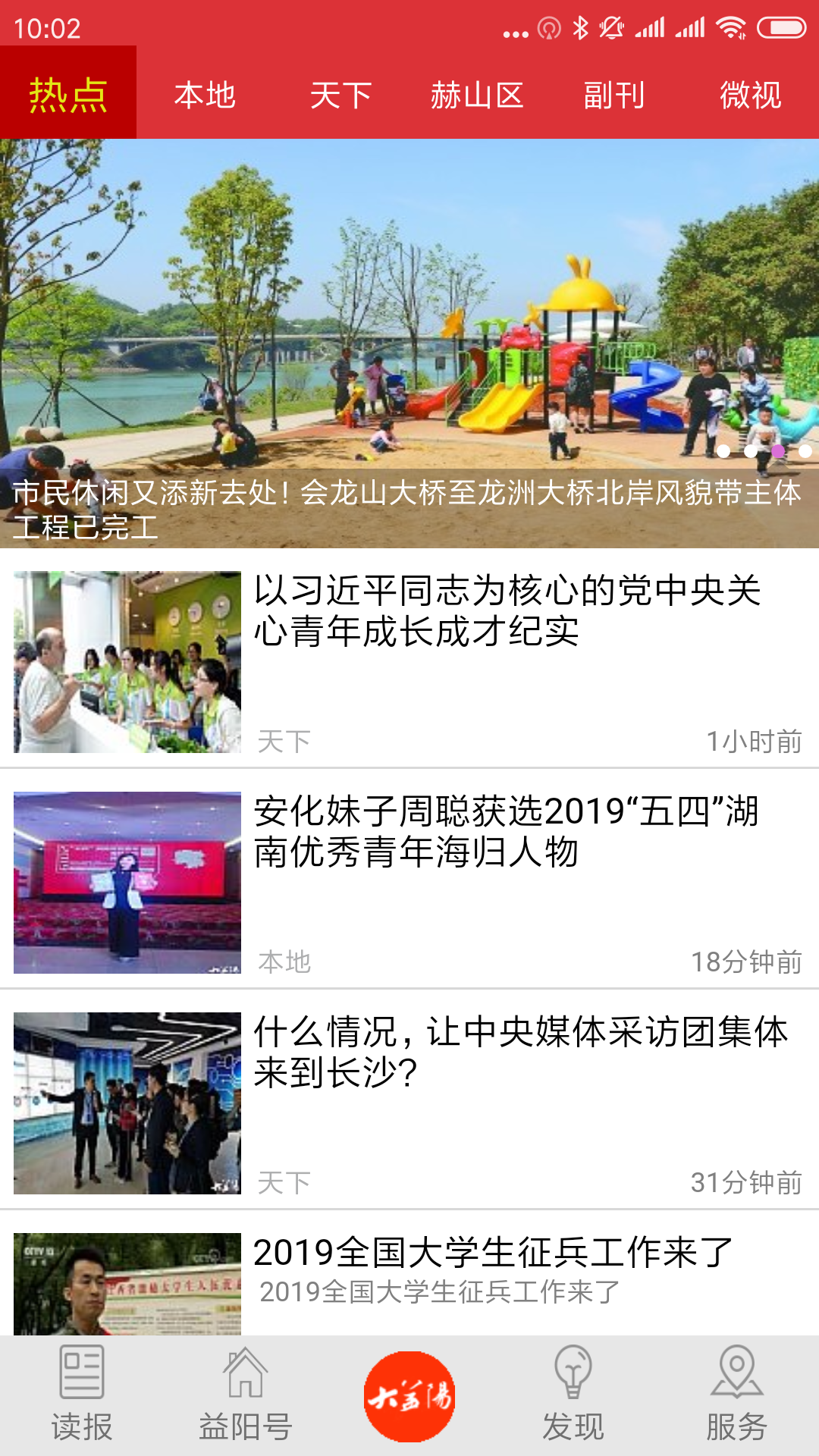
Task: Open the banner story about 会龙山大桥风貌带
Action: tap(409, 343)
